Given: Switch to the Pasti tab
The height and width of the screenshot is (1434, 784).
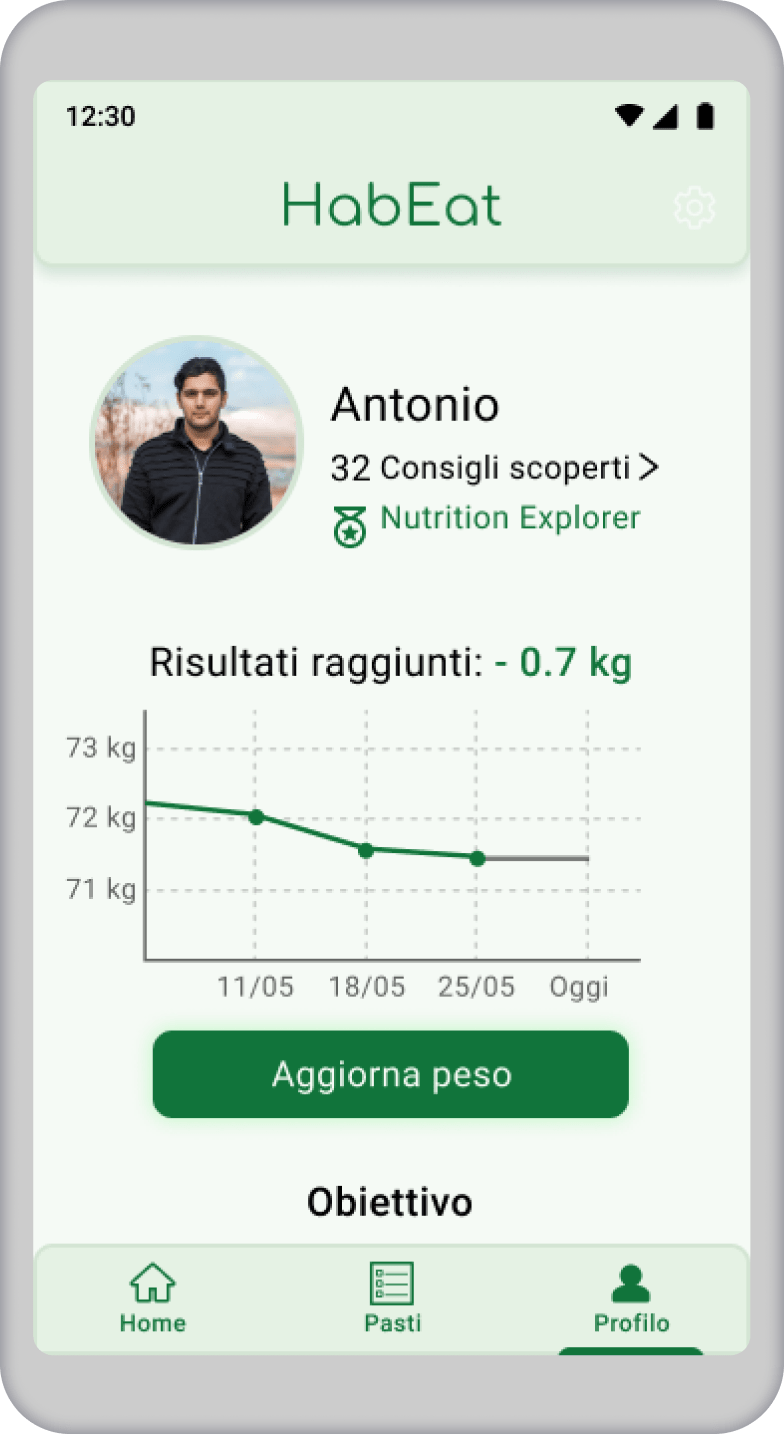Looking at the screenshot, I should click(x=392, y=1298).
